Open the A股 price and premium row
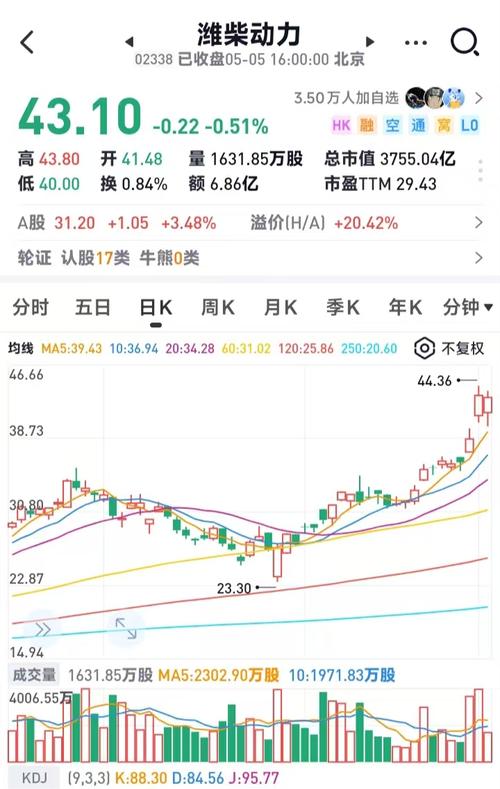 pos(250,222)
